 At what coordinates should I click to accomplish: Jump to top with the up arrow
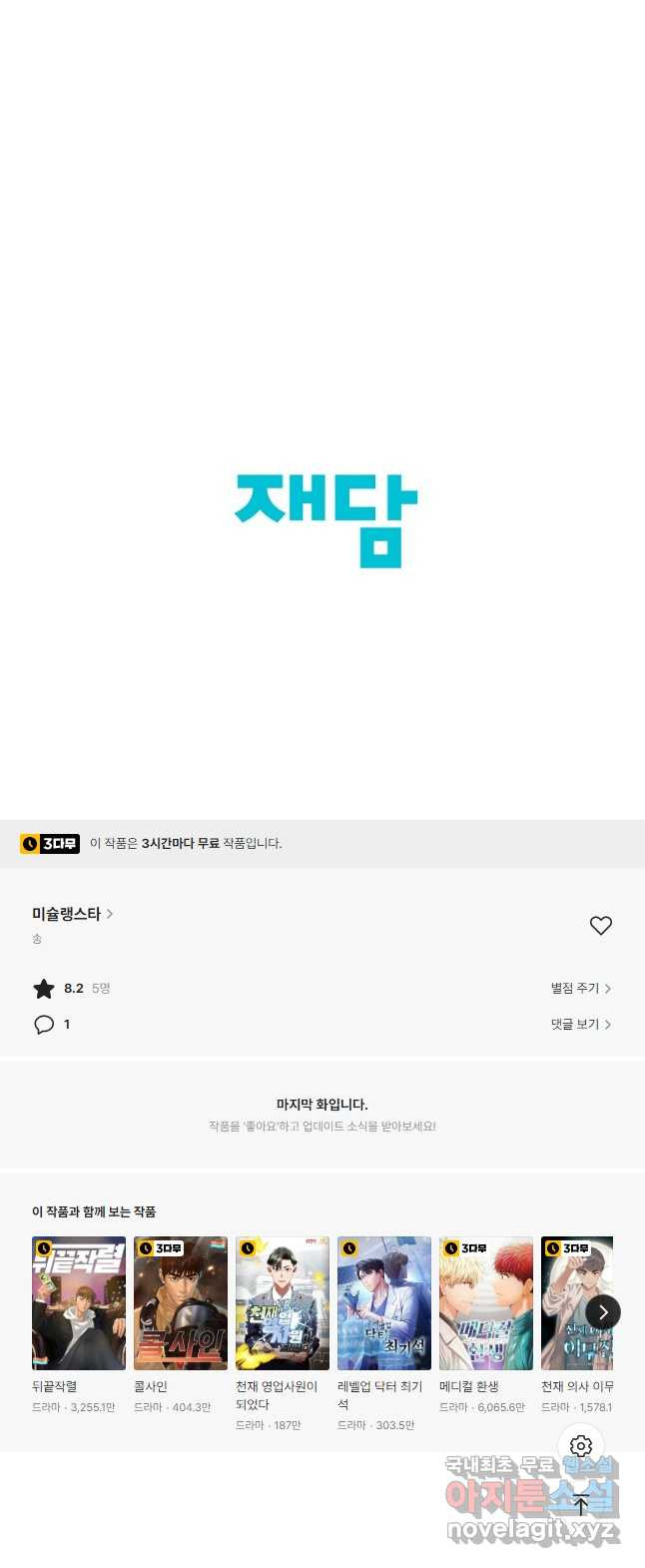point(581,1504)
